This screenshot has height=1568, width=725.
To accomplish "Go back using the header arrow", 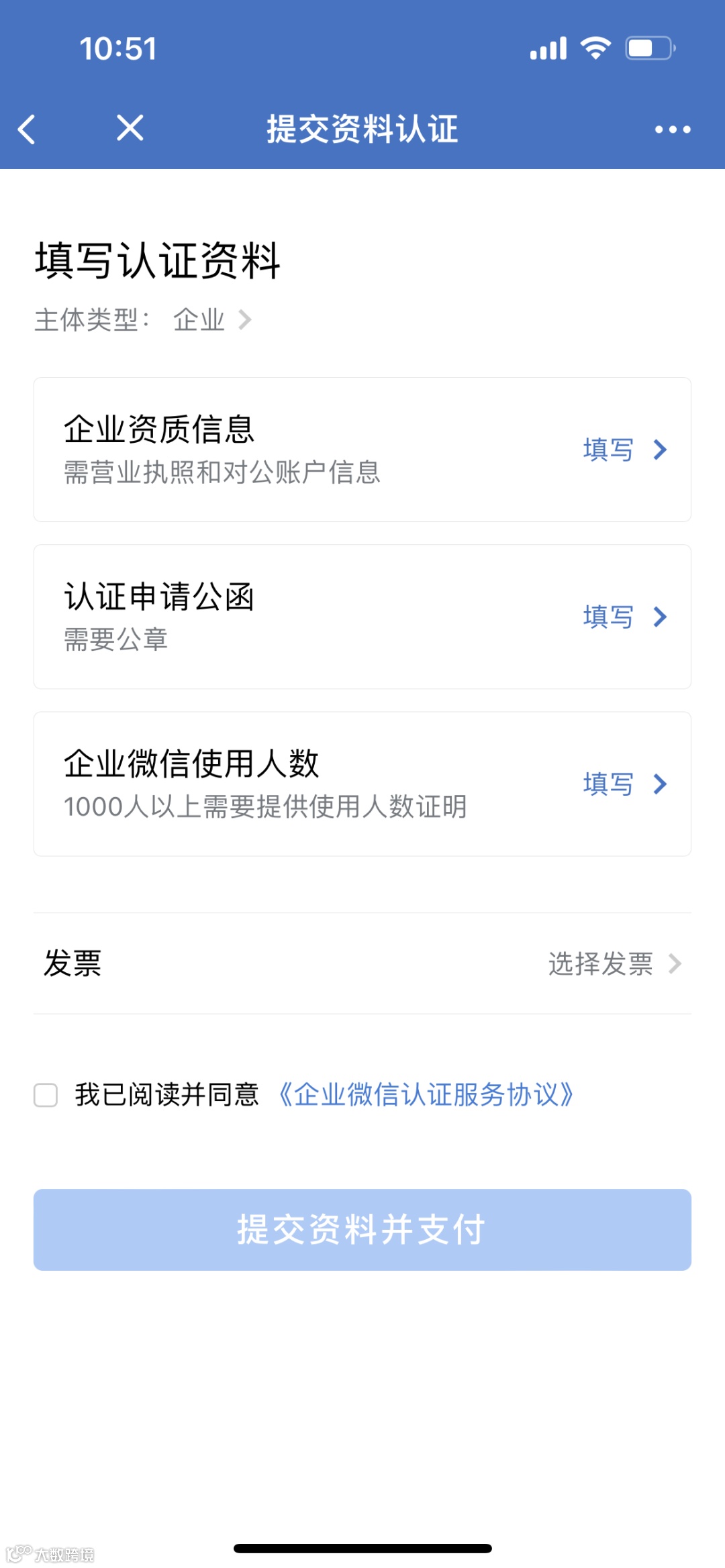I will pyautogui.click(x=27, y=129).
